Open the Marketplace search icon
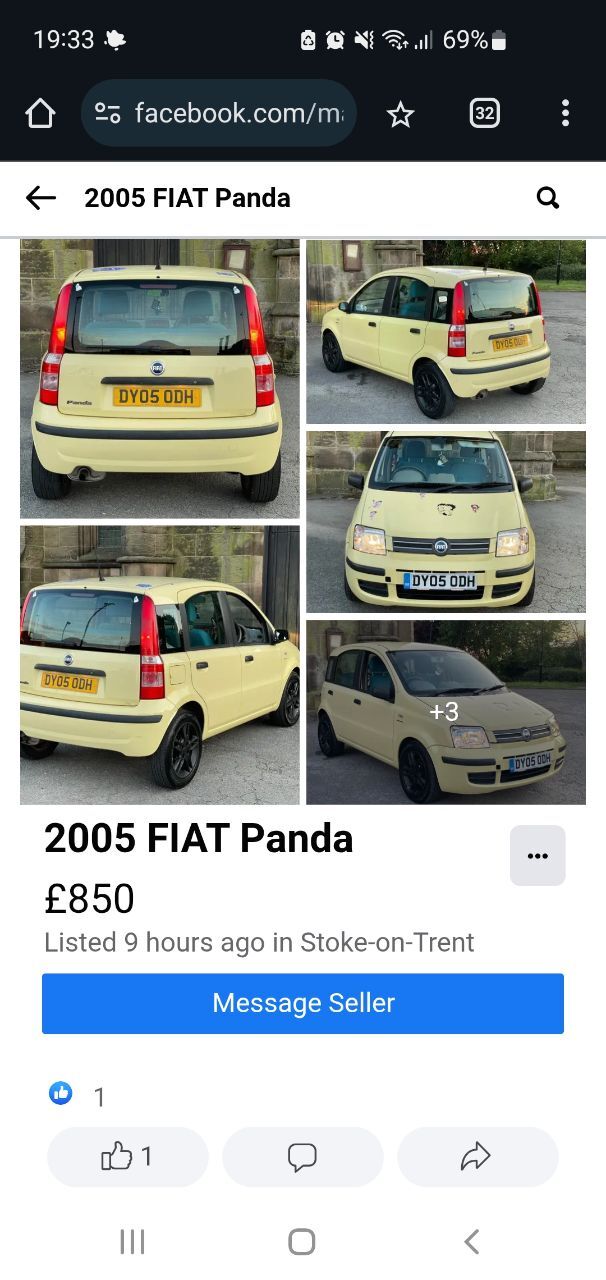The image size is (606, 1280). tap(547, 198)
